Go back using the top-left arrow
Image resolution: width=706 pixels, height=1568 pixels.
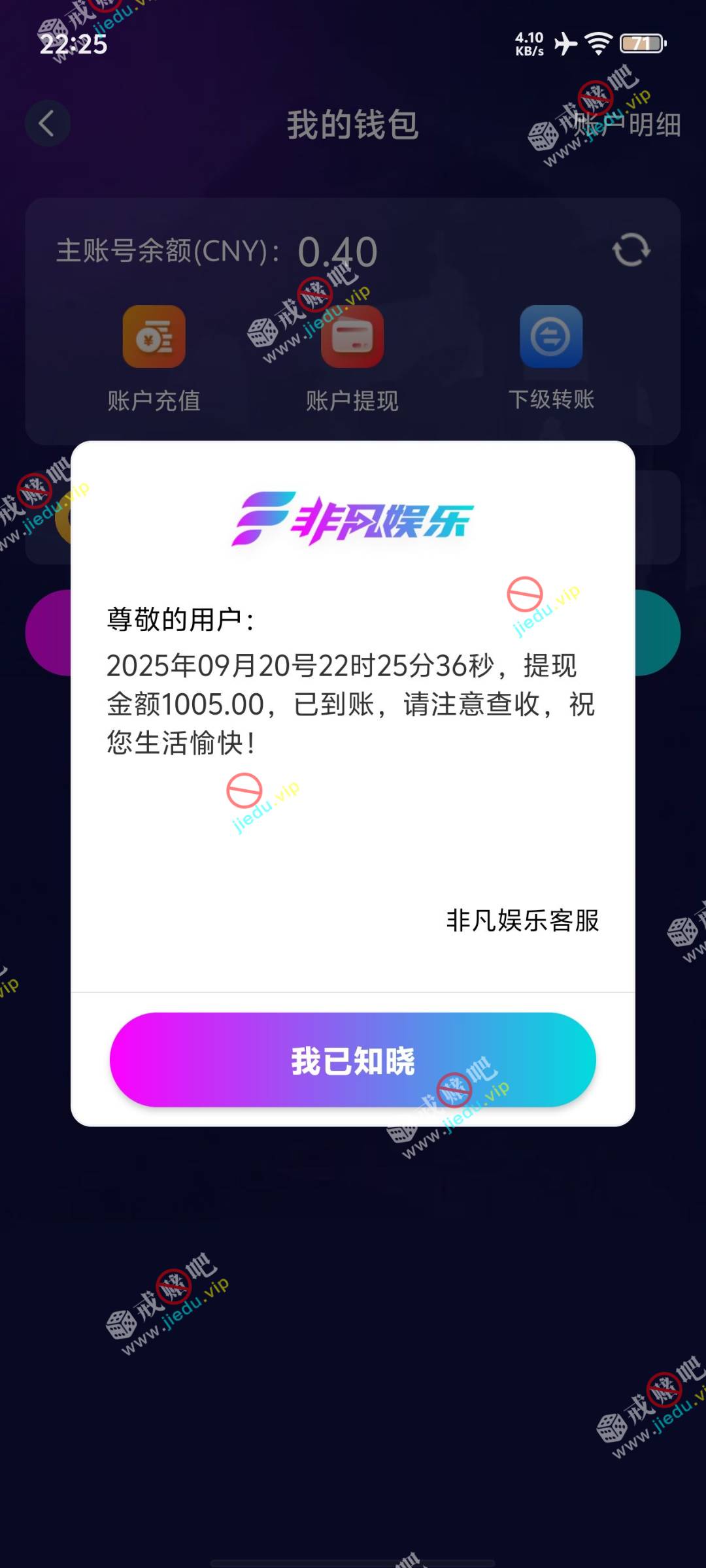tap(47, 123)
